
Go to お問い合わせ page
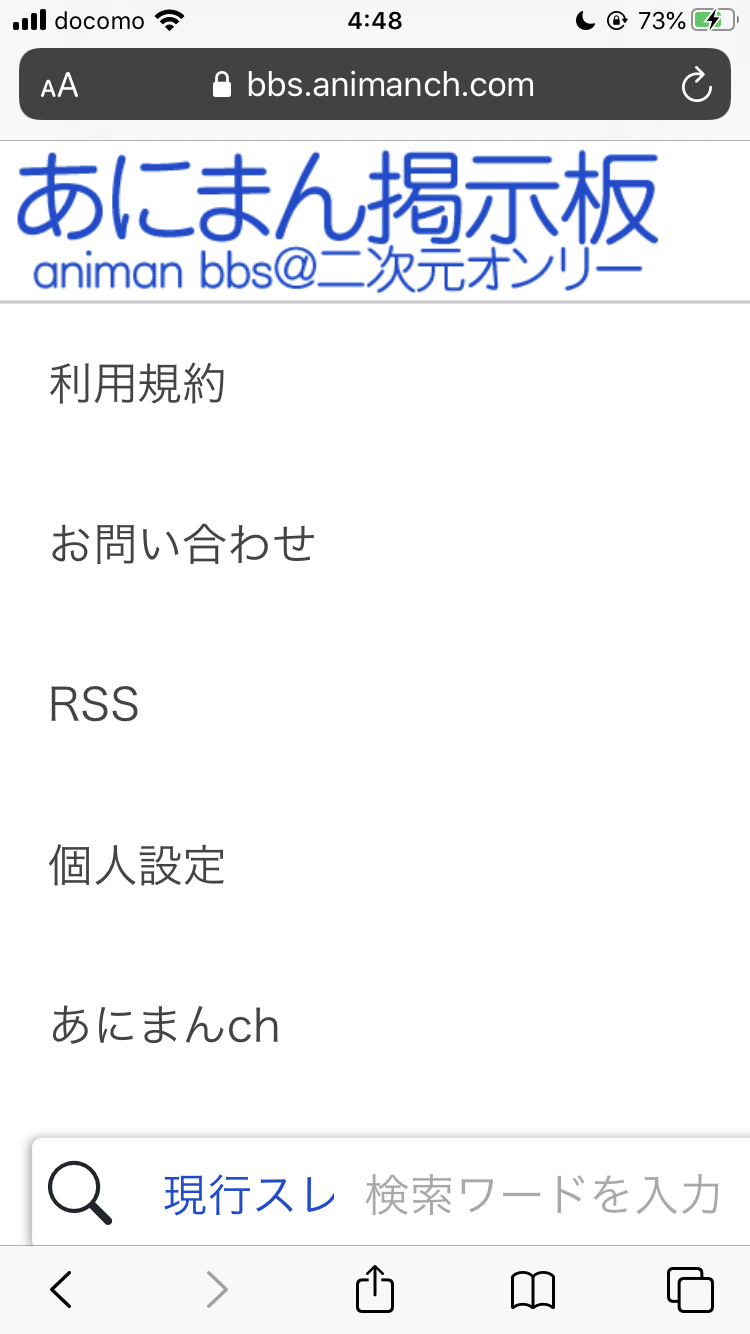point(182,545)
